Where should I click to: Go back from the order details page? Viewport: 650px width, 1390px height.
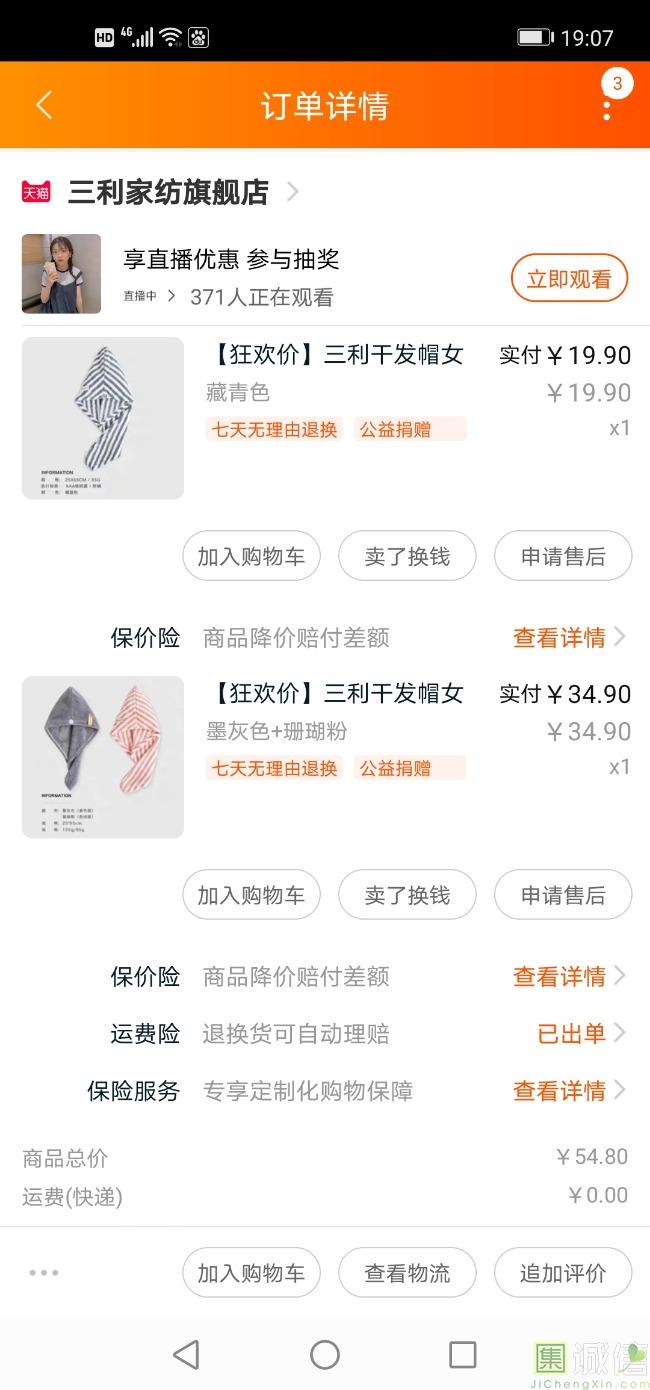click(44, 105)
